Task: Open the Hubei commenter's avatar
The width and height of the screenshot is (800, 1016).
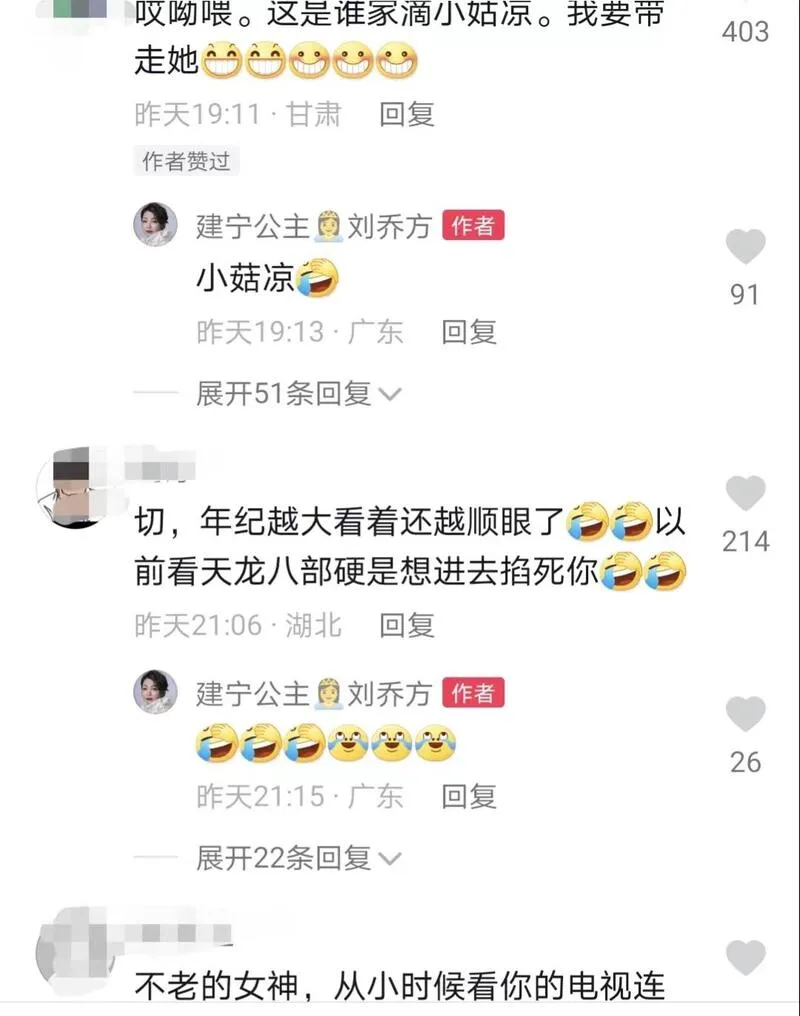Action: point(68,490)
